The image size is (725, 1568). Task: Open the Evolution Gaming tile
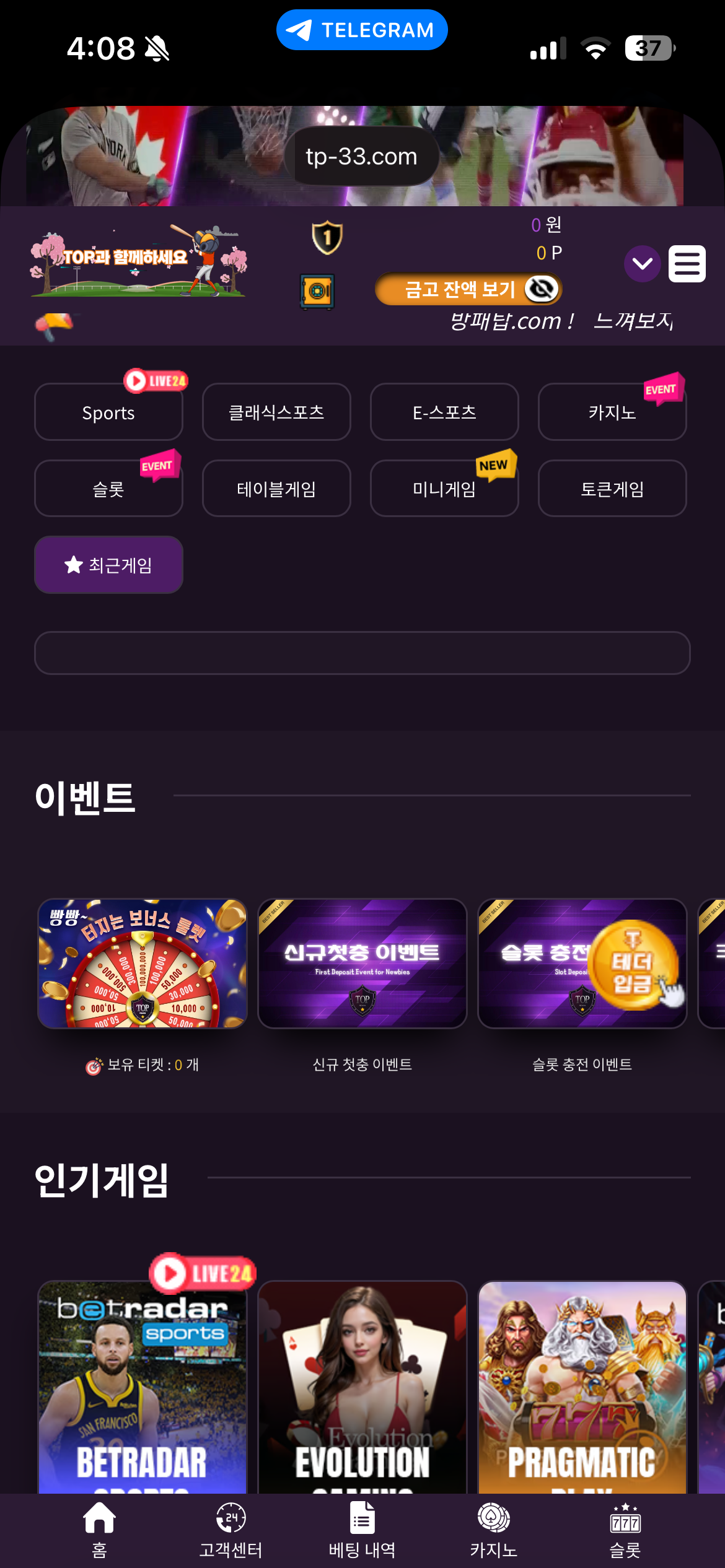tap(362, 1387)
